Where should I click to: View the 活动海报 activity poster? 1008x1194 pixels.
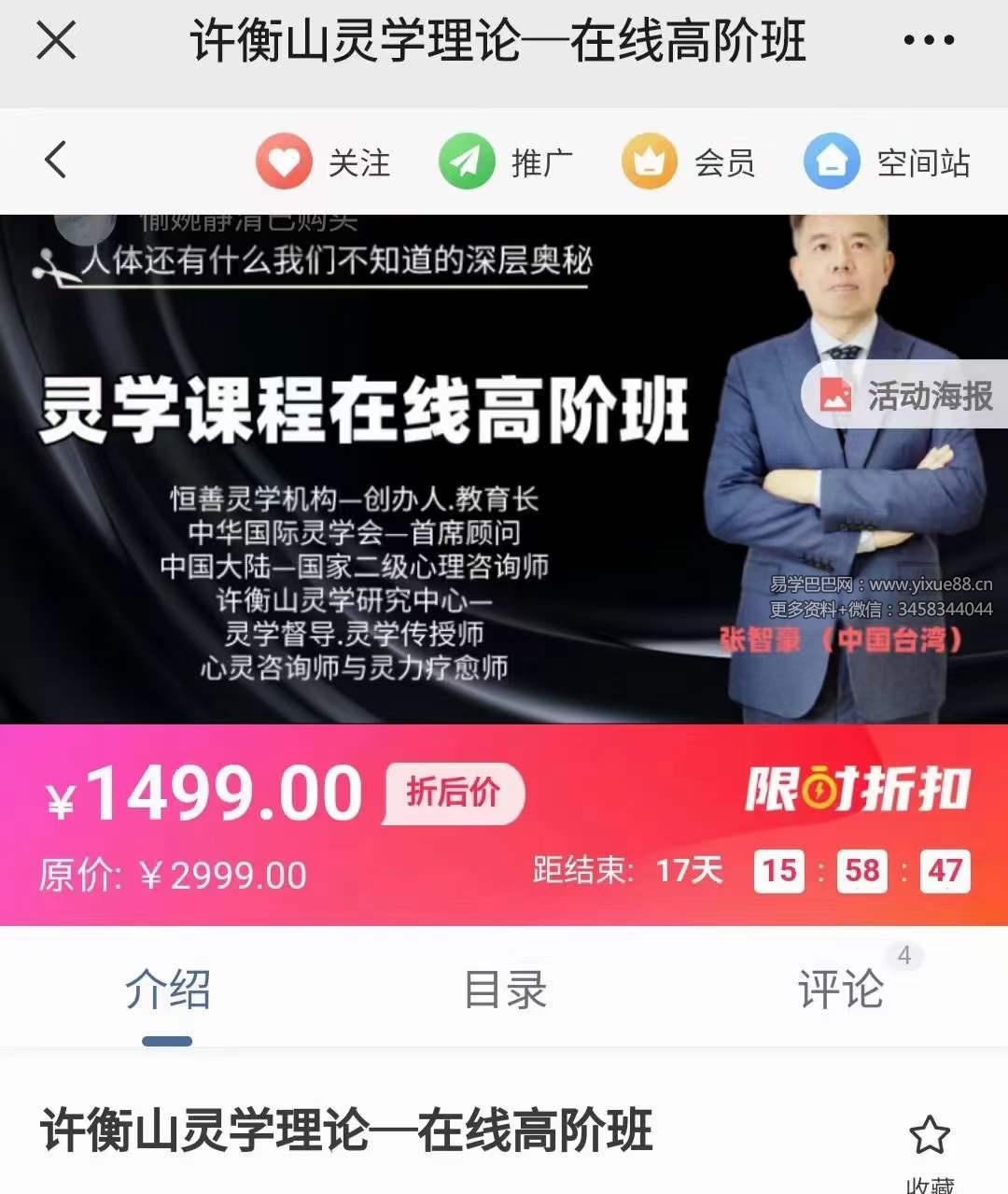tap(905, 395)
